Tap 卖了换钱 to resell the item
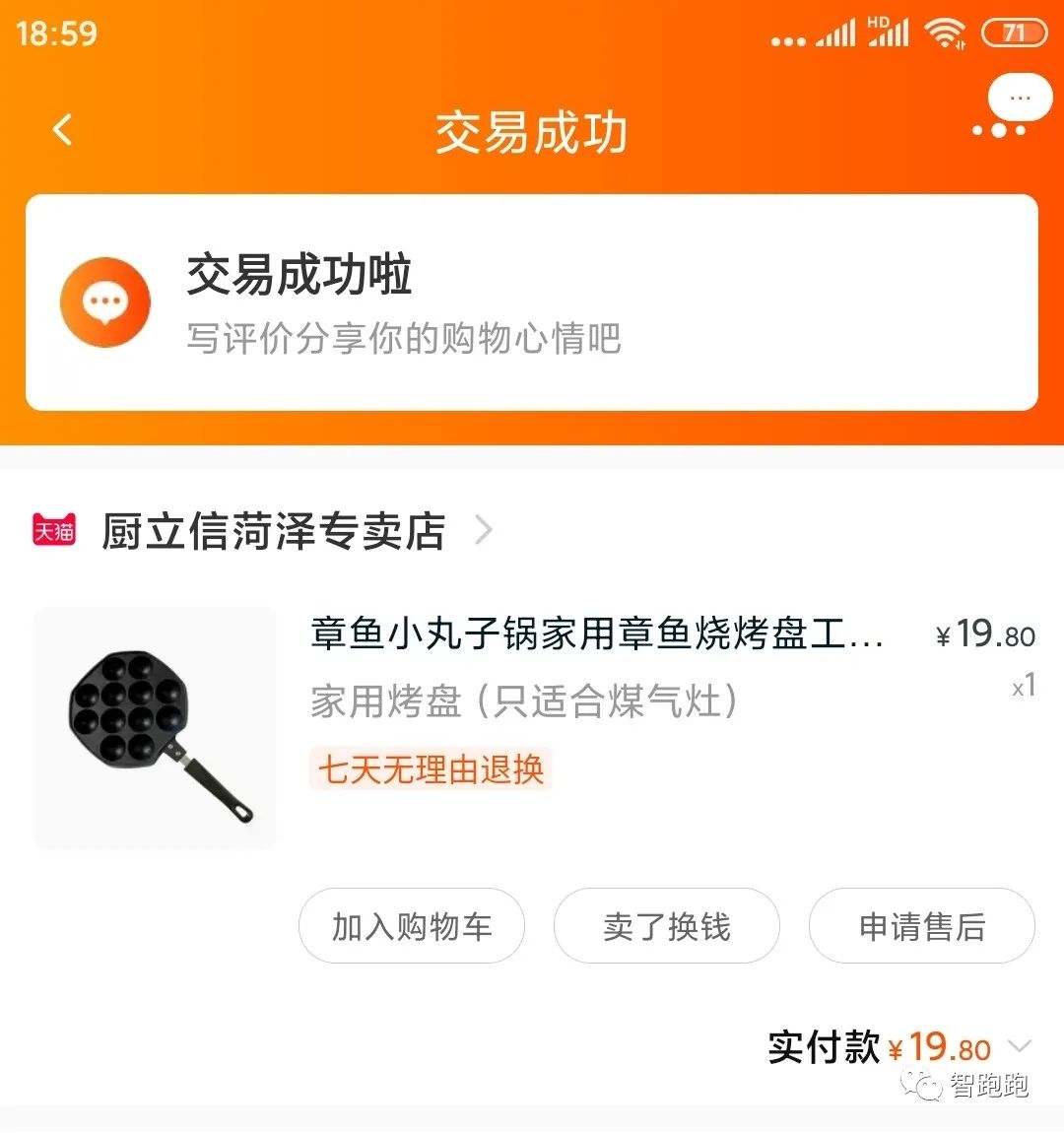Image resolution: width=1064 pixels, height=1133 pixels. tap(667, 925)
